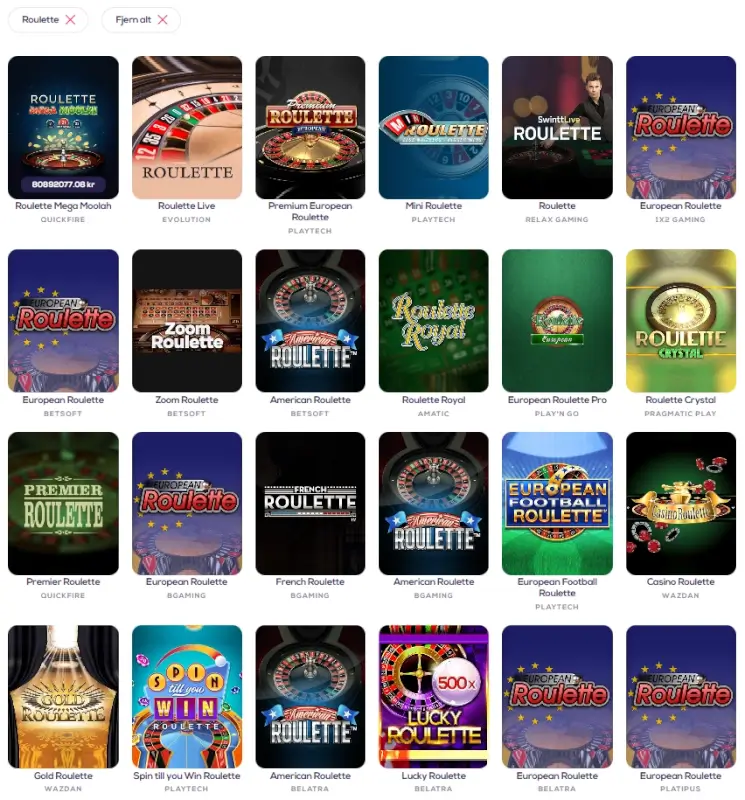This screenshot has width=745, height=800.
Task: Open Spin till you Win Roulette
Action: point(186,696)
